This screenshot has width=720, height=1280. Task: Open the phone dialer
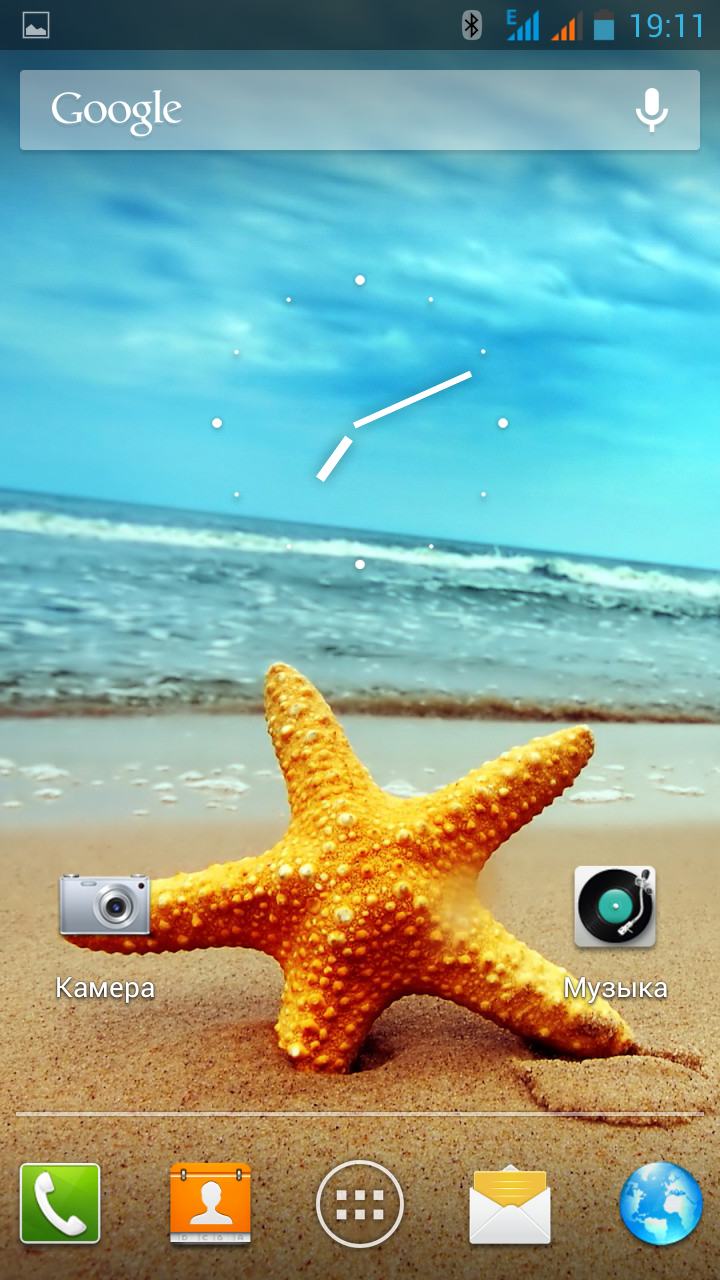[60, 1203]
